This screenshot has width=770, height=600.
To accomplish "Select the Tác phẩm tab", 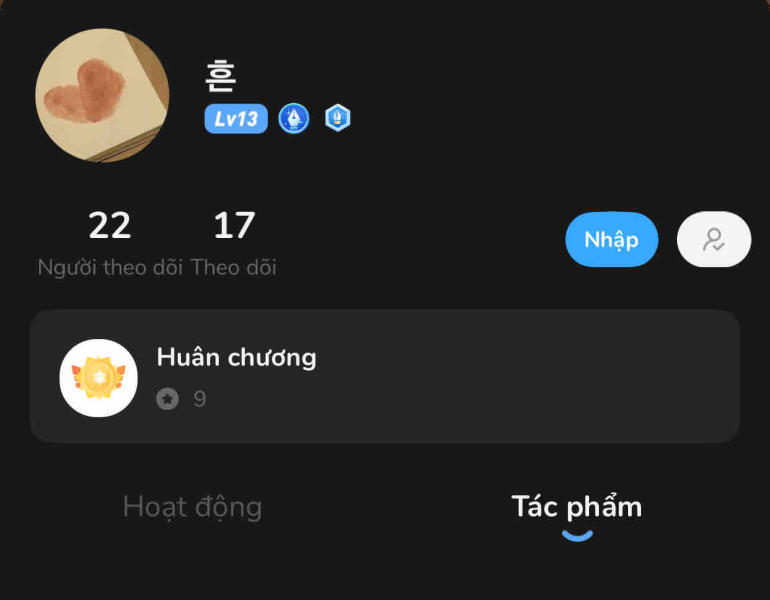I will (576, 507).
